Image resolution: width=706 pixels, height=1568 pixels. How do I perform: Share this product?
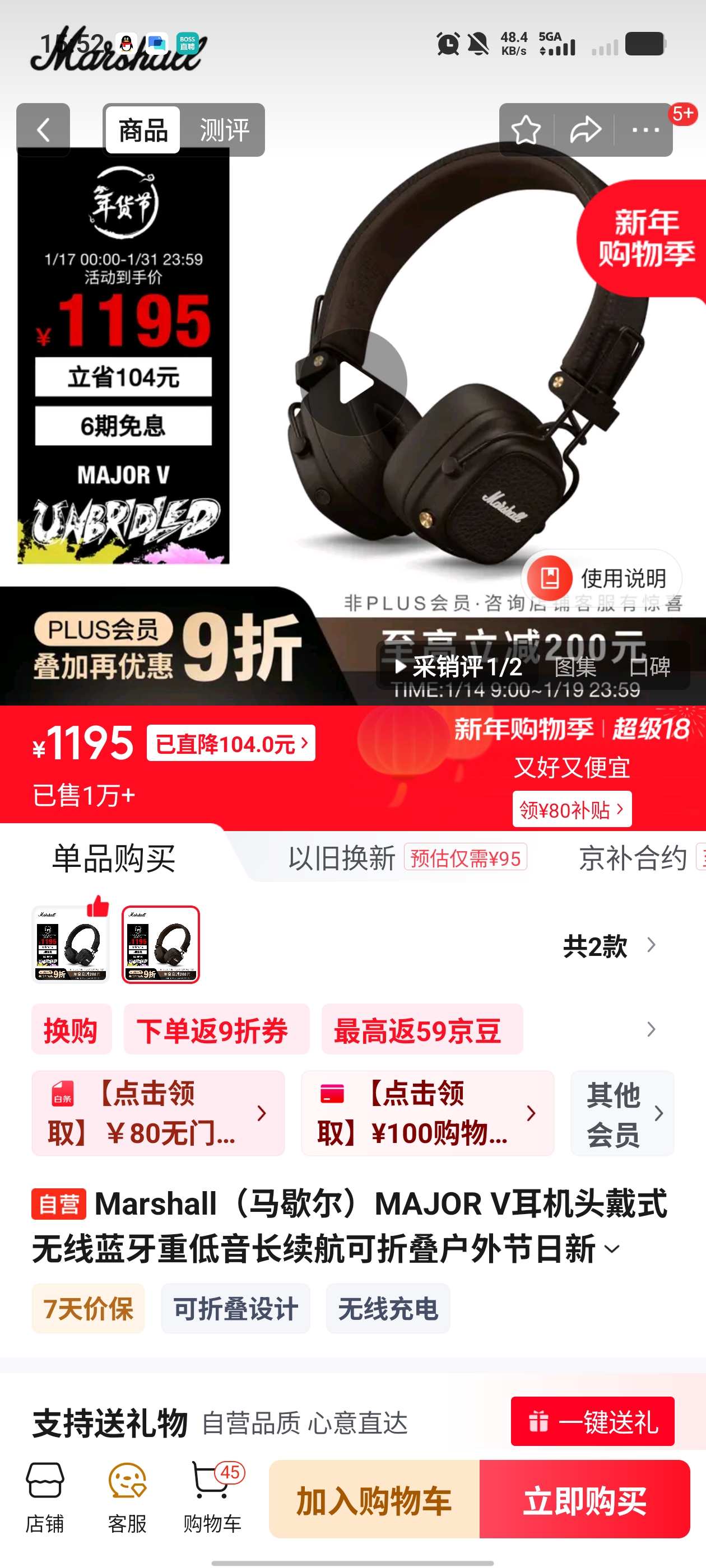pyautogui.click(x=585, y=130)
